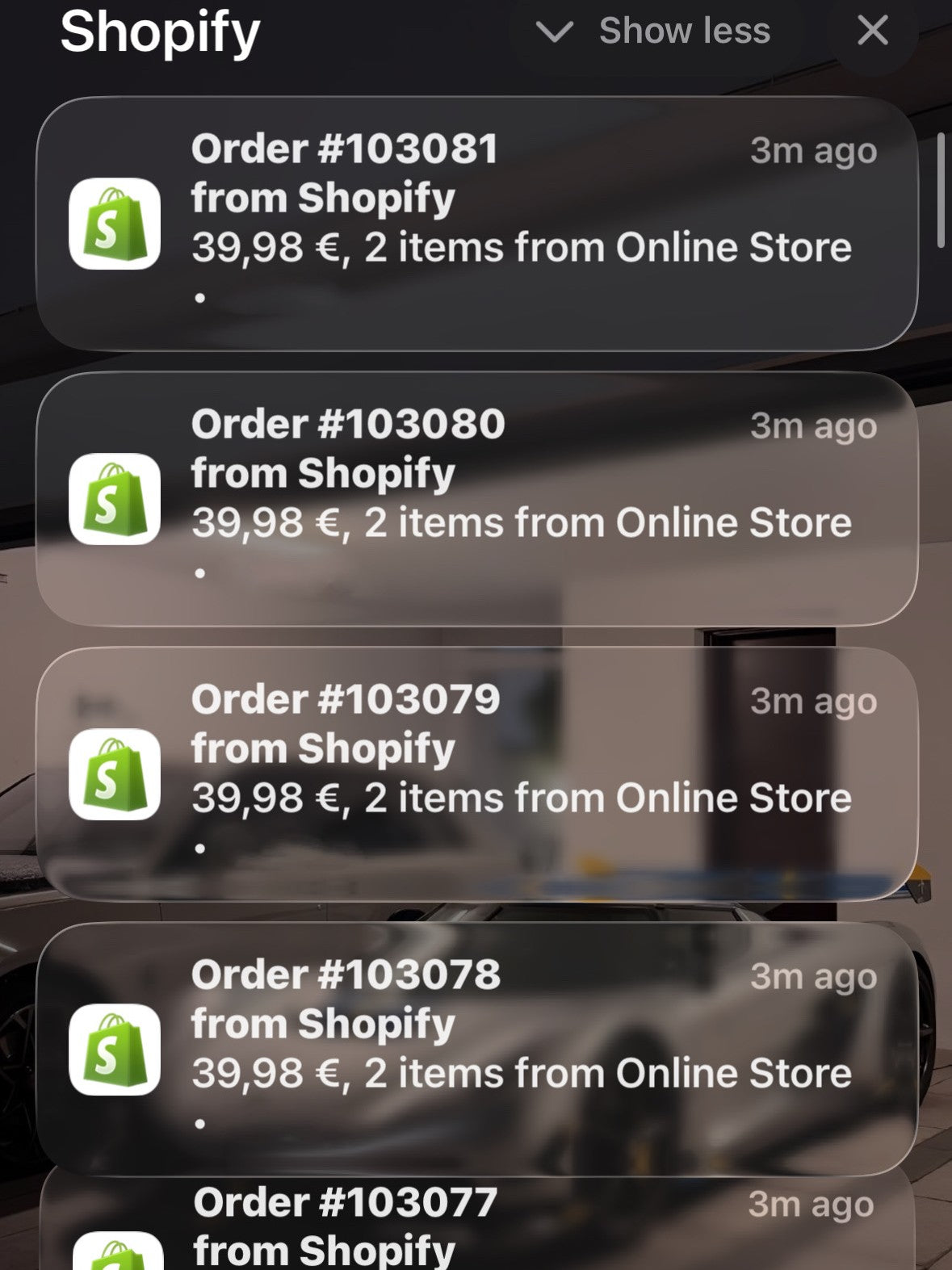952x1270 pixels.
Task: Open the Order #103078 notification
Action: 476,1049
